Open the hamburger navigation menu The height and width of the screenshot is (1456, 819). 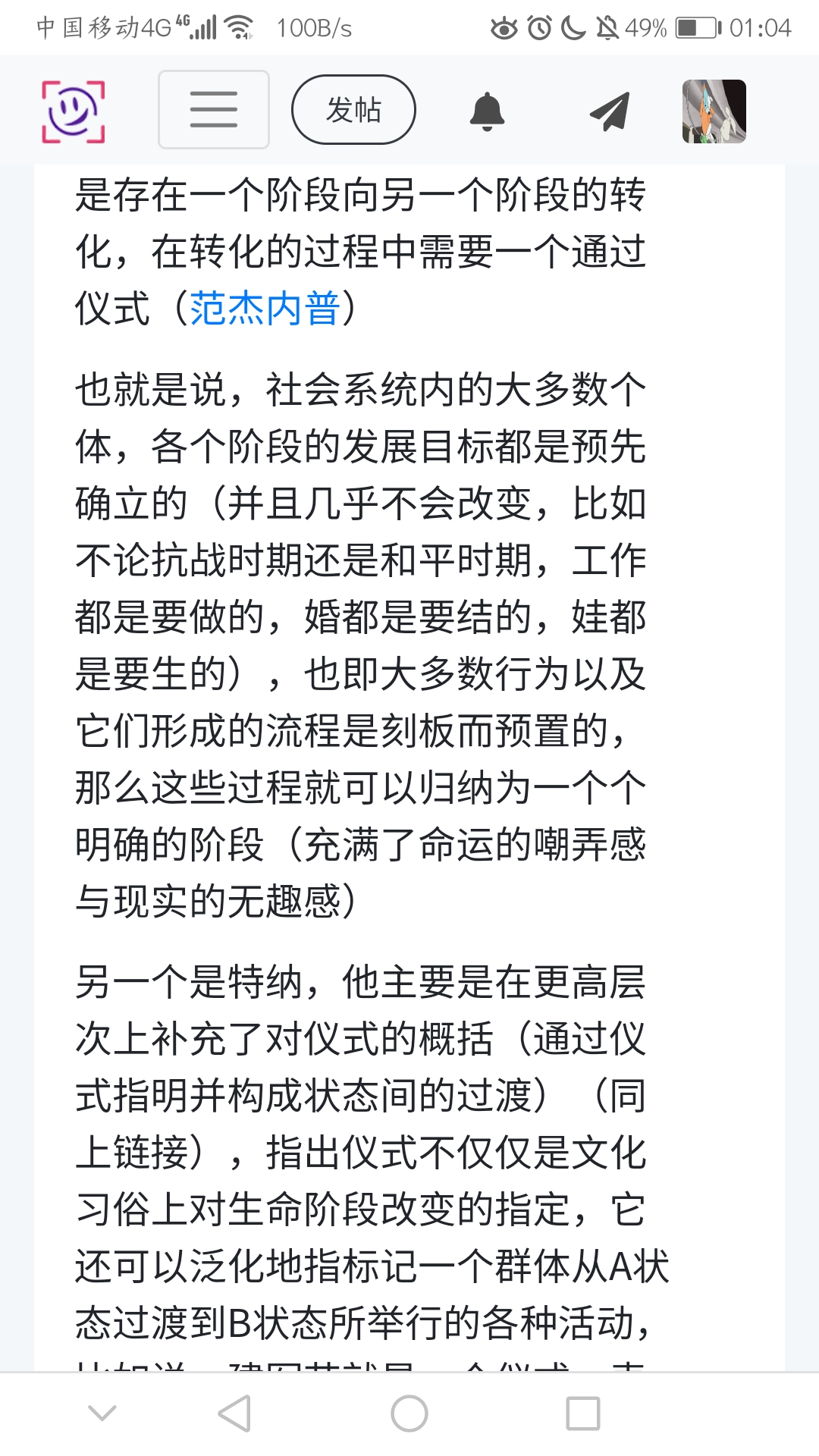[214, 110]
